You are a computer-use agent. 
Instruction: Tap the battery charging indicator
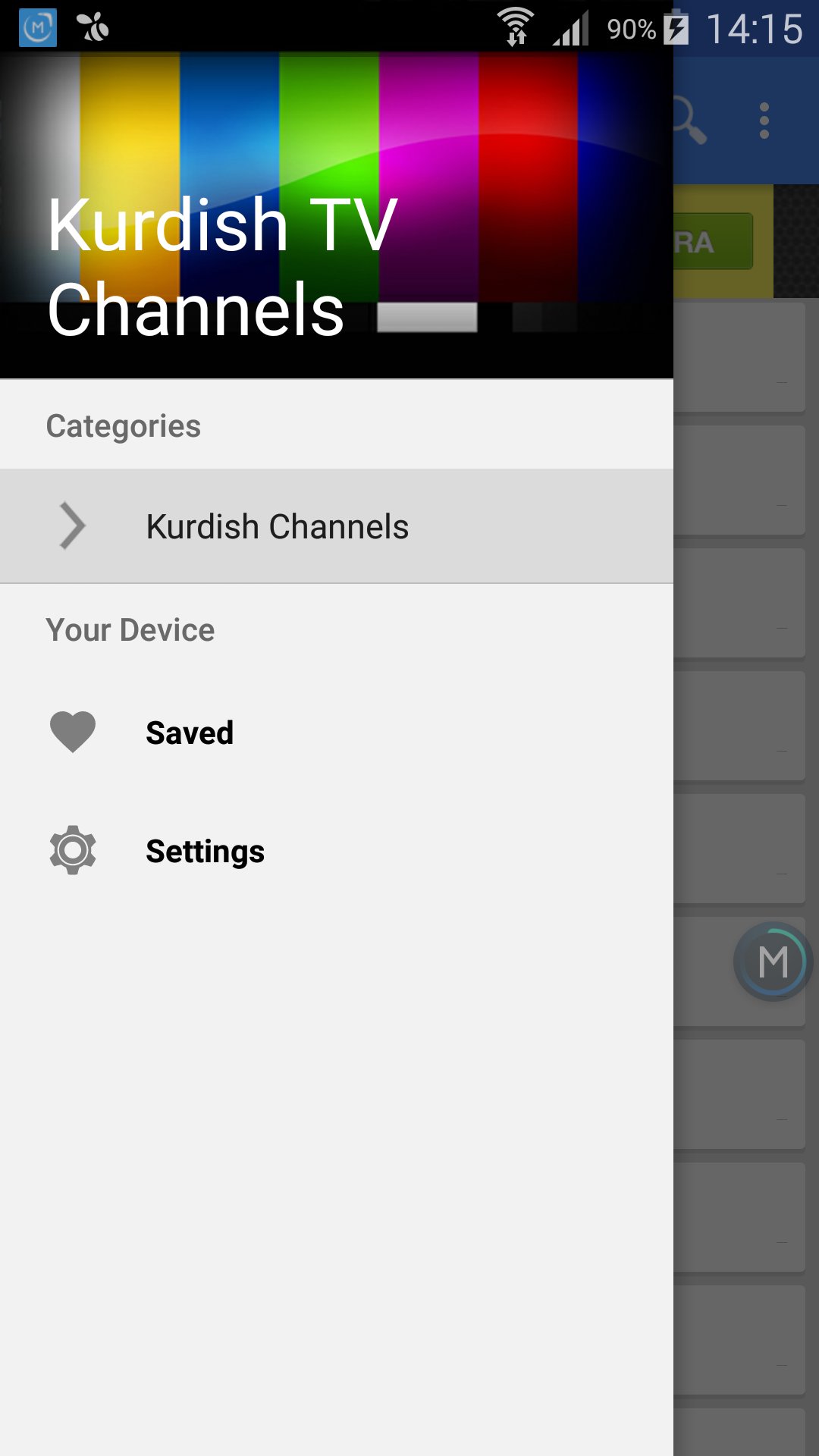[673, 25]
